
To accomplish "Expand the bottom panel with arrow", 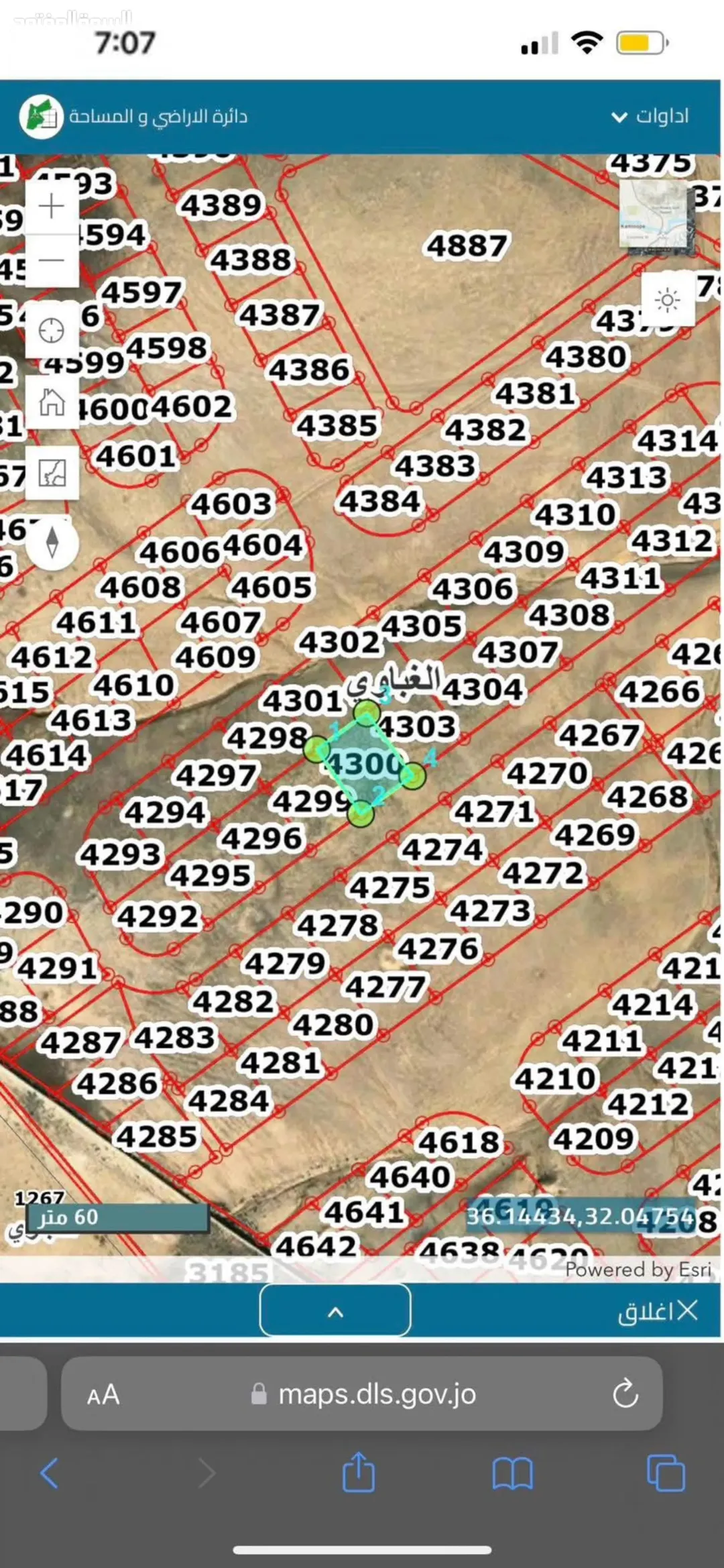I will (x=335, y=1310).
